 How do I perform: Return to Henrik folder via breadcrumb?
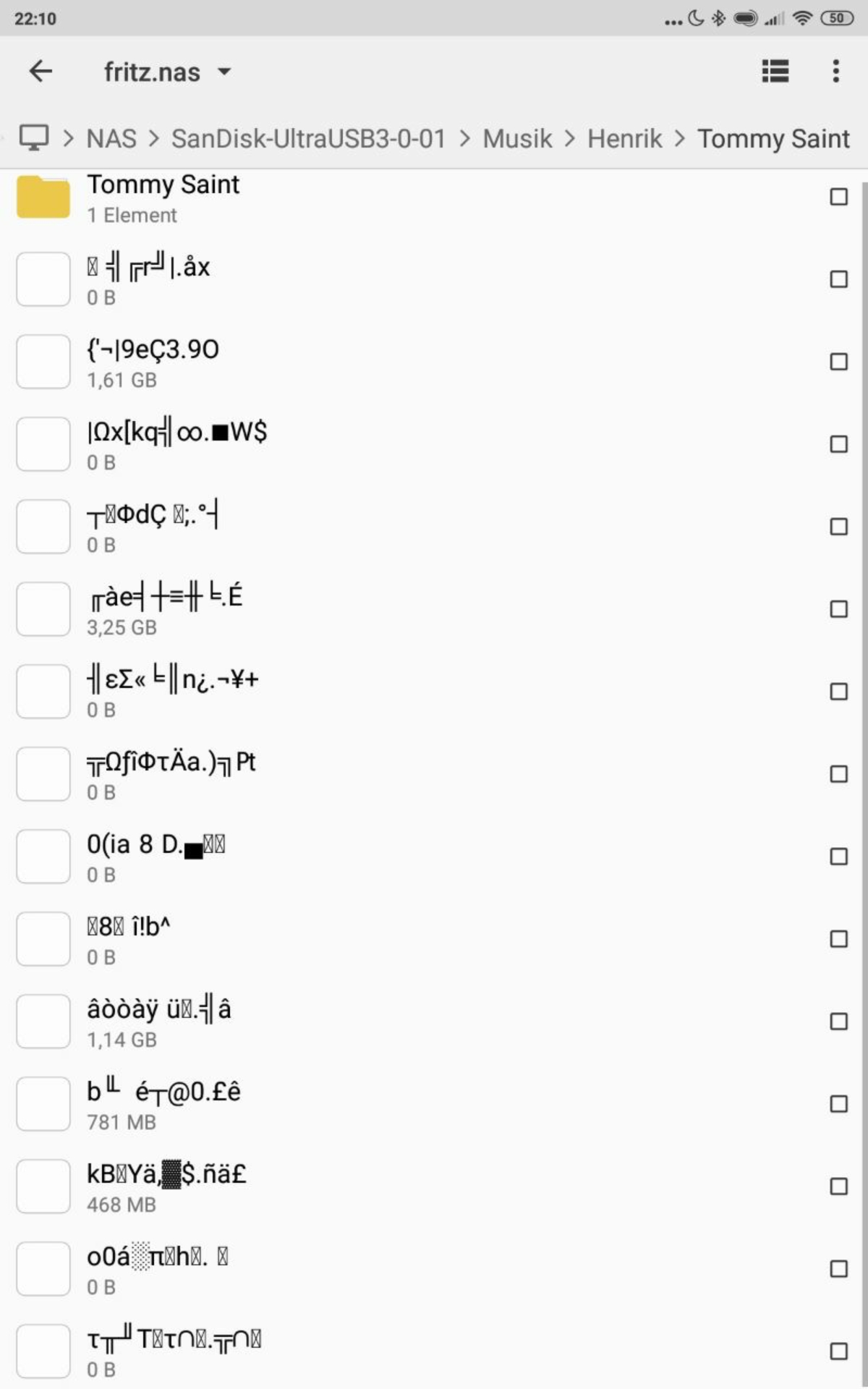click(624, 138)
